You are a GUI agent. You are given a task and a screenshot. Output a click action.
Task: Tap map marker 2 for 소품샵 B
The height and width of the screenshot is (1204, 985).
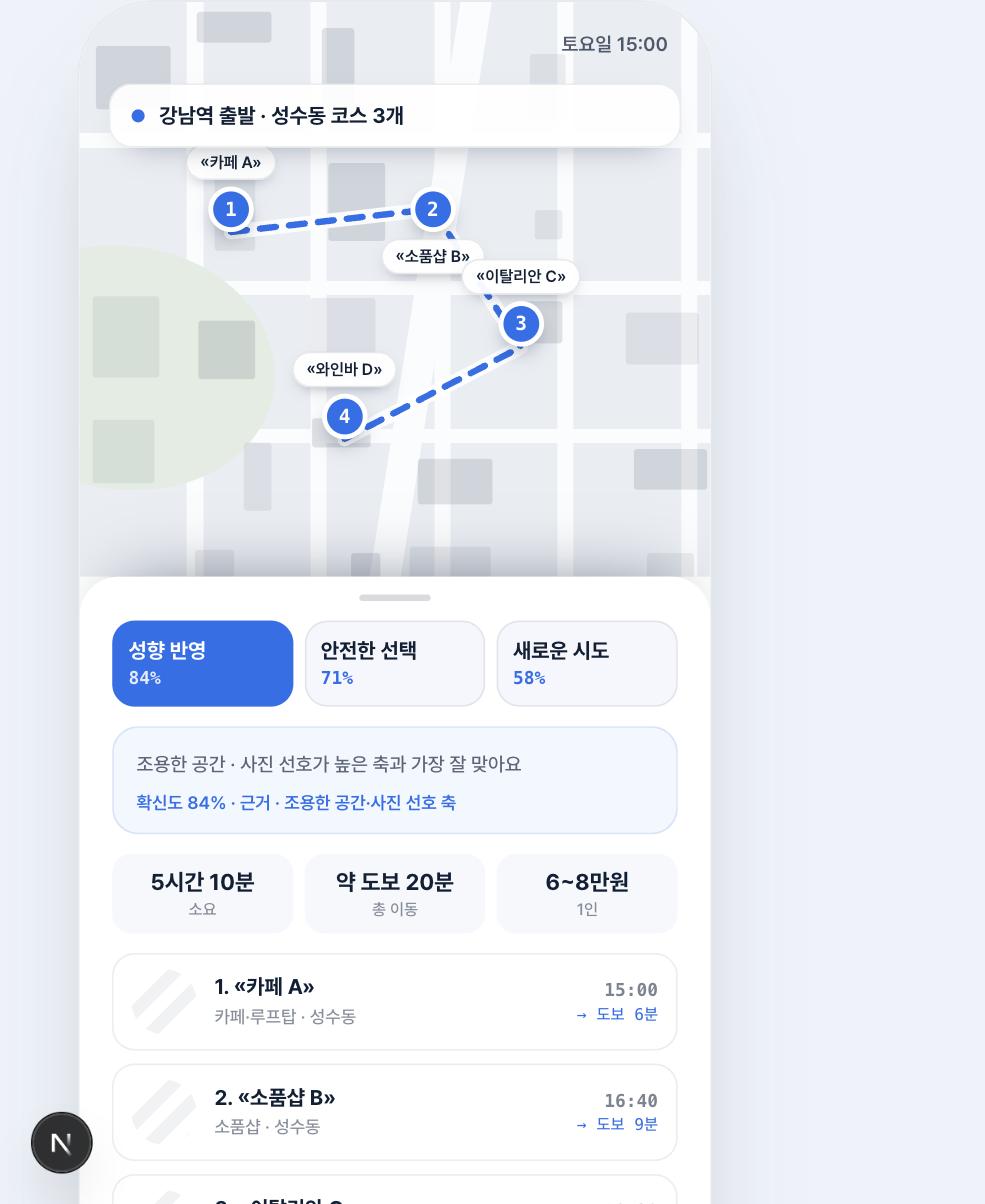click(x=433, y=209)
